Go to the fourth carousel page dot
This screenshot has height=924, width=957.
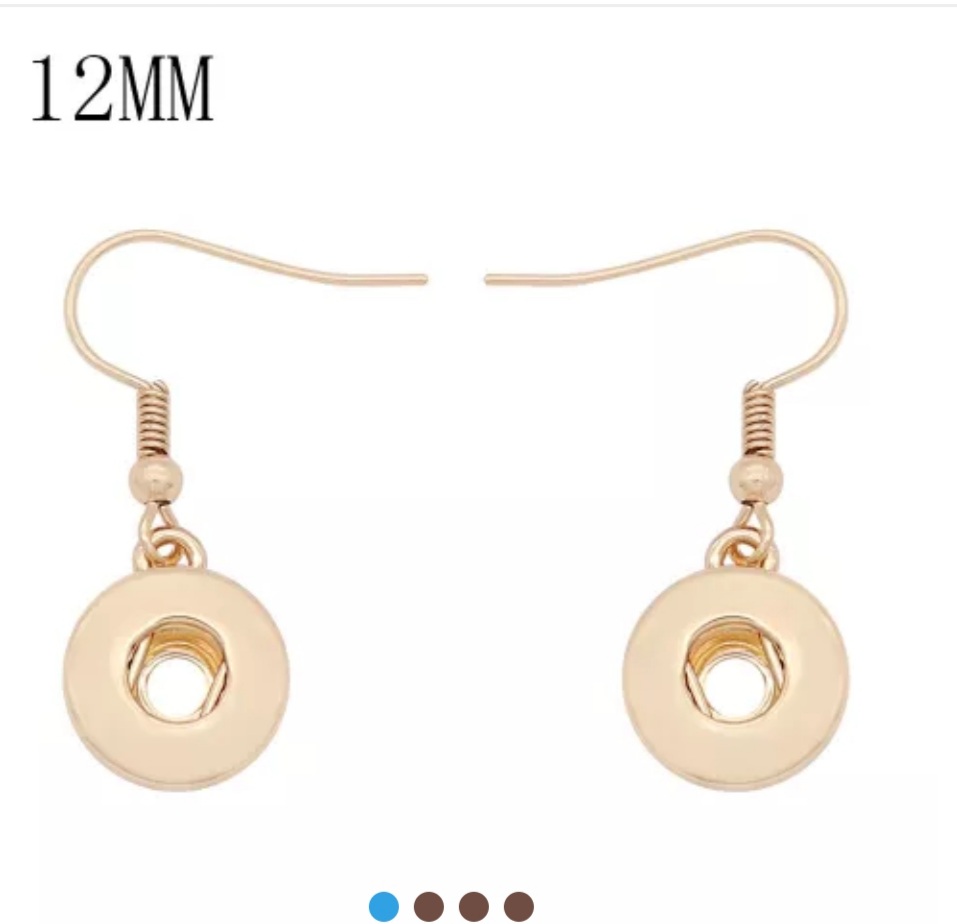[x=518, y=906]
